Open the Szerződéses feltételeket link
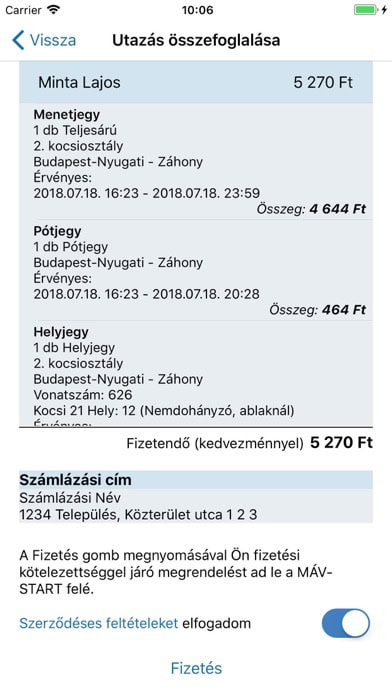 click(99, 623)
